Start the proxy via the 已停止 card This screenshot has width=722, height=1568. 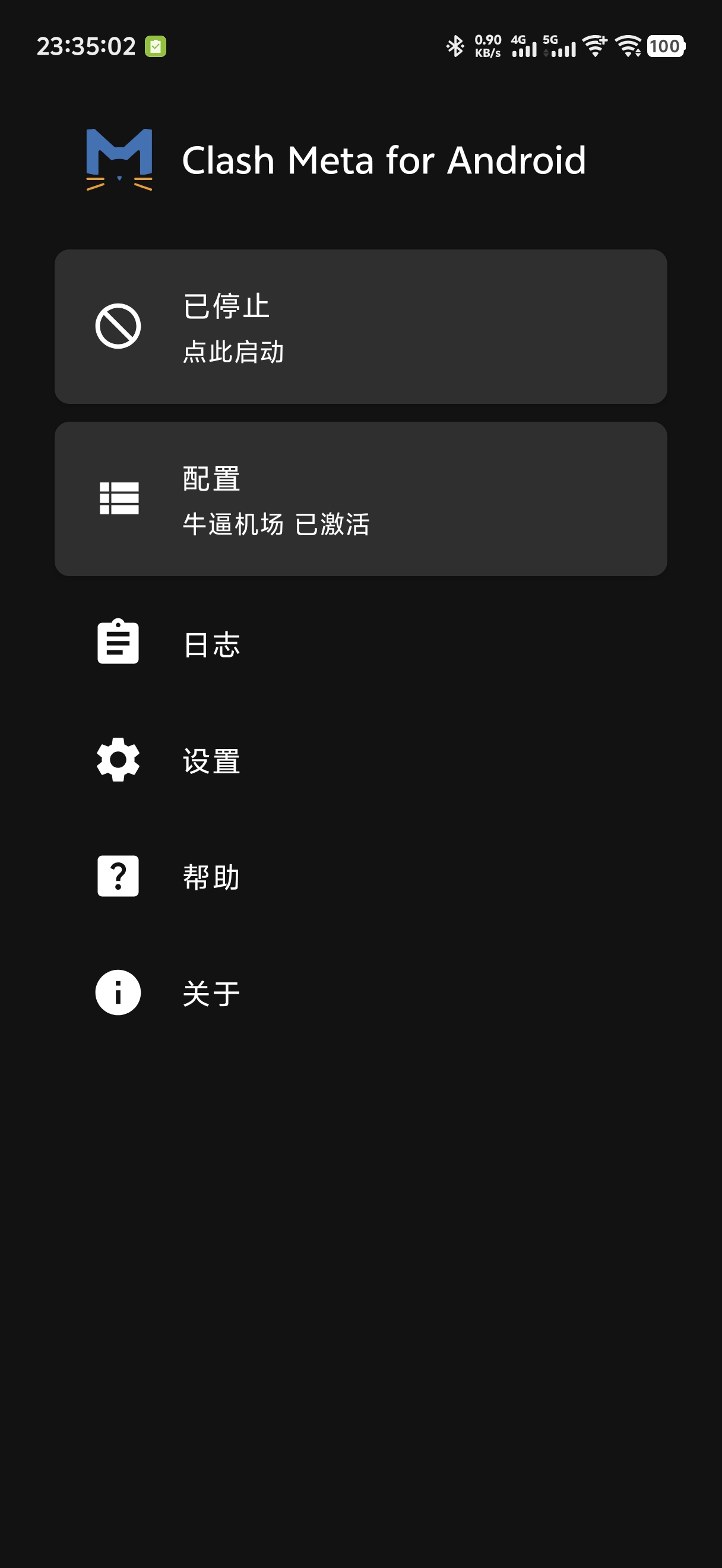click(x=360, y=327)
